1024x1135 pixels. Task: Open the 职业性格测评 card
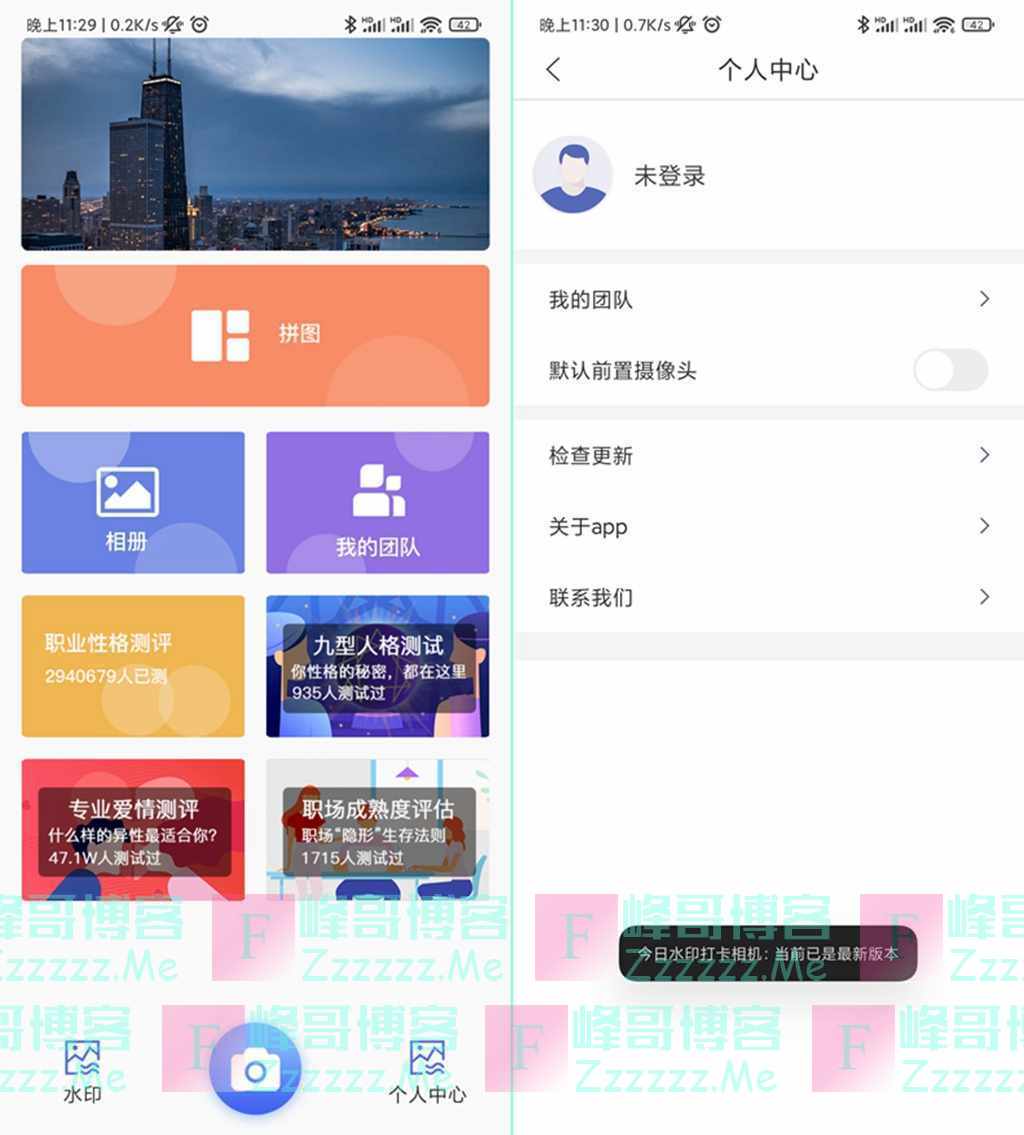click(x=133, y=665)
